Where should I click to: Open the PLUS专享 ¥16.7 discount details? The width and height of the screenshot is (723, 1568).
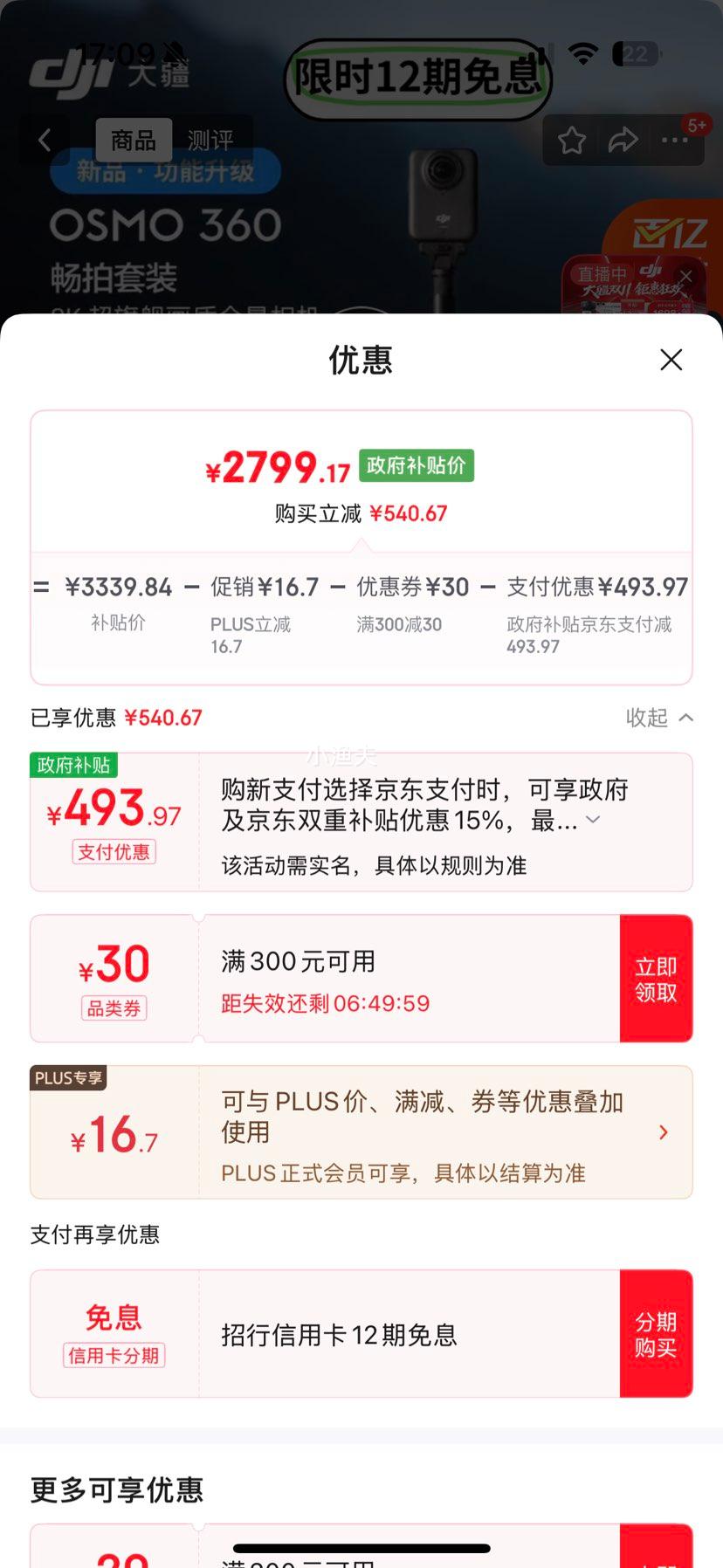point(662,1132)
